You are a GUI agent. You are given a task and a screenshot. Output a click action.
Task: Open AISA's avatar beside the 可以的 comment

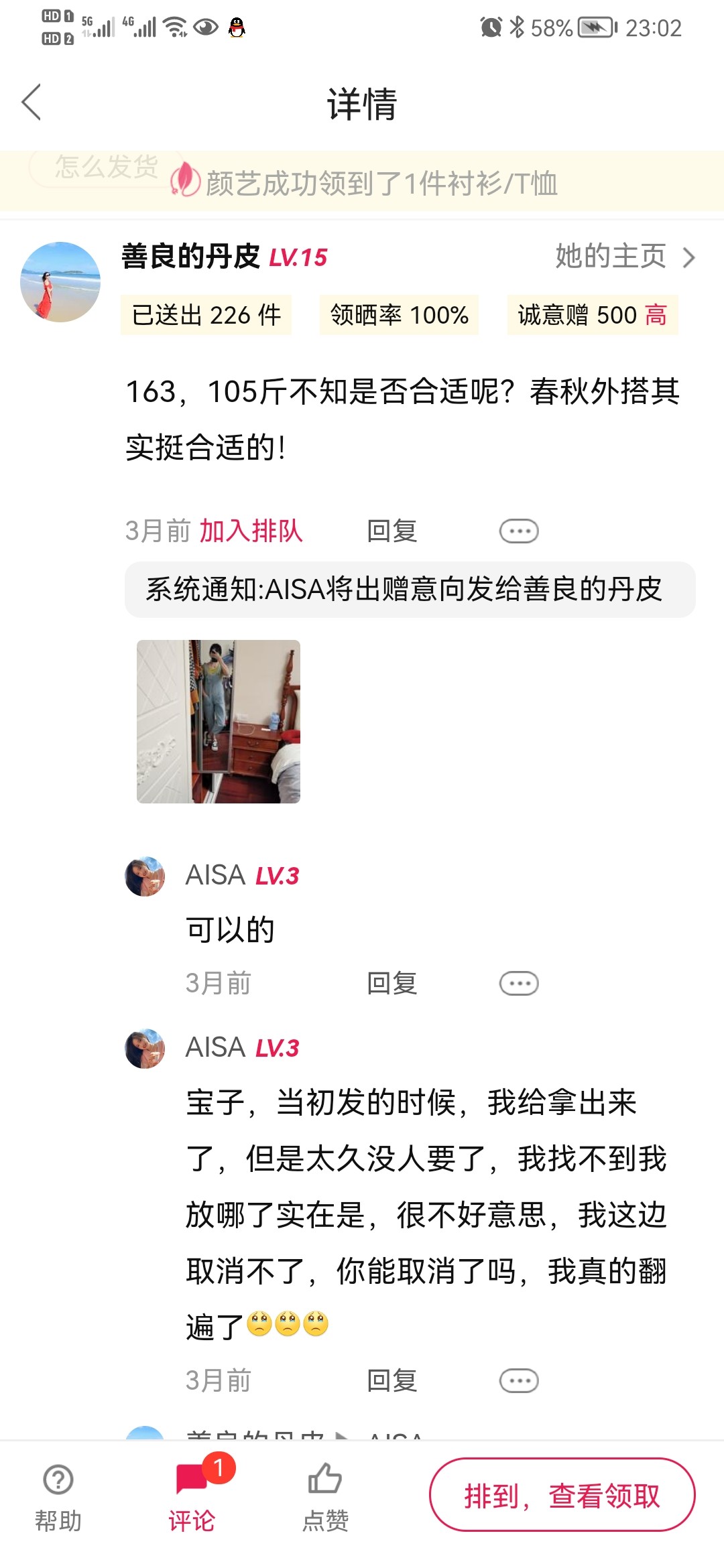pos(145,876)
